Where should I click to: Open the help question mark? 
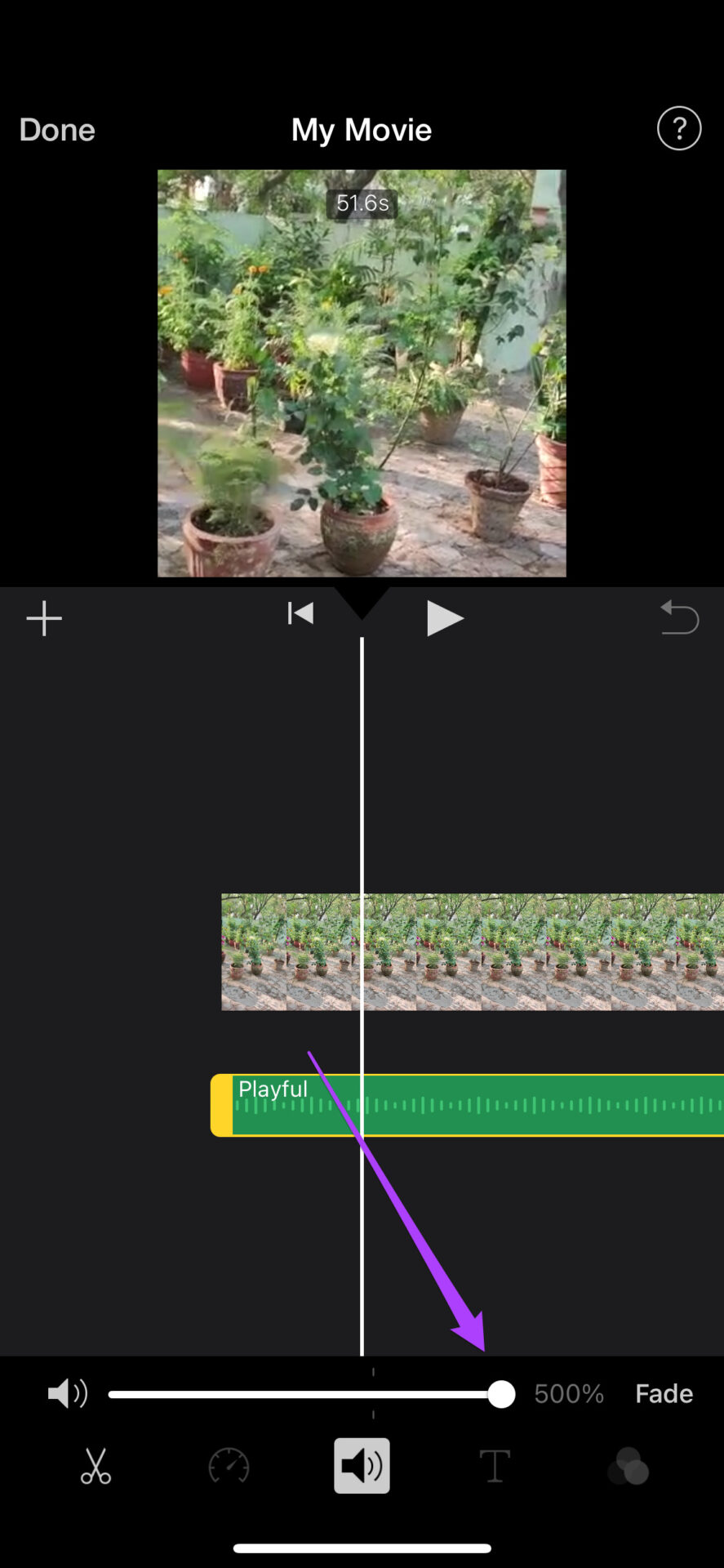[x=679, y=128]
